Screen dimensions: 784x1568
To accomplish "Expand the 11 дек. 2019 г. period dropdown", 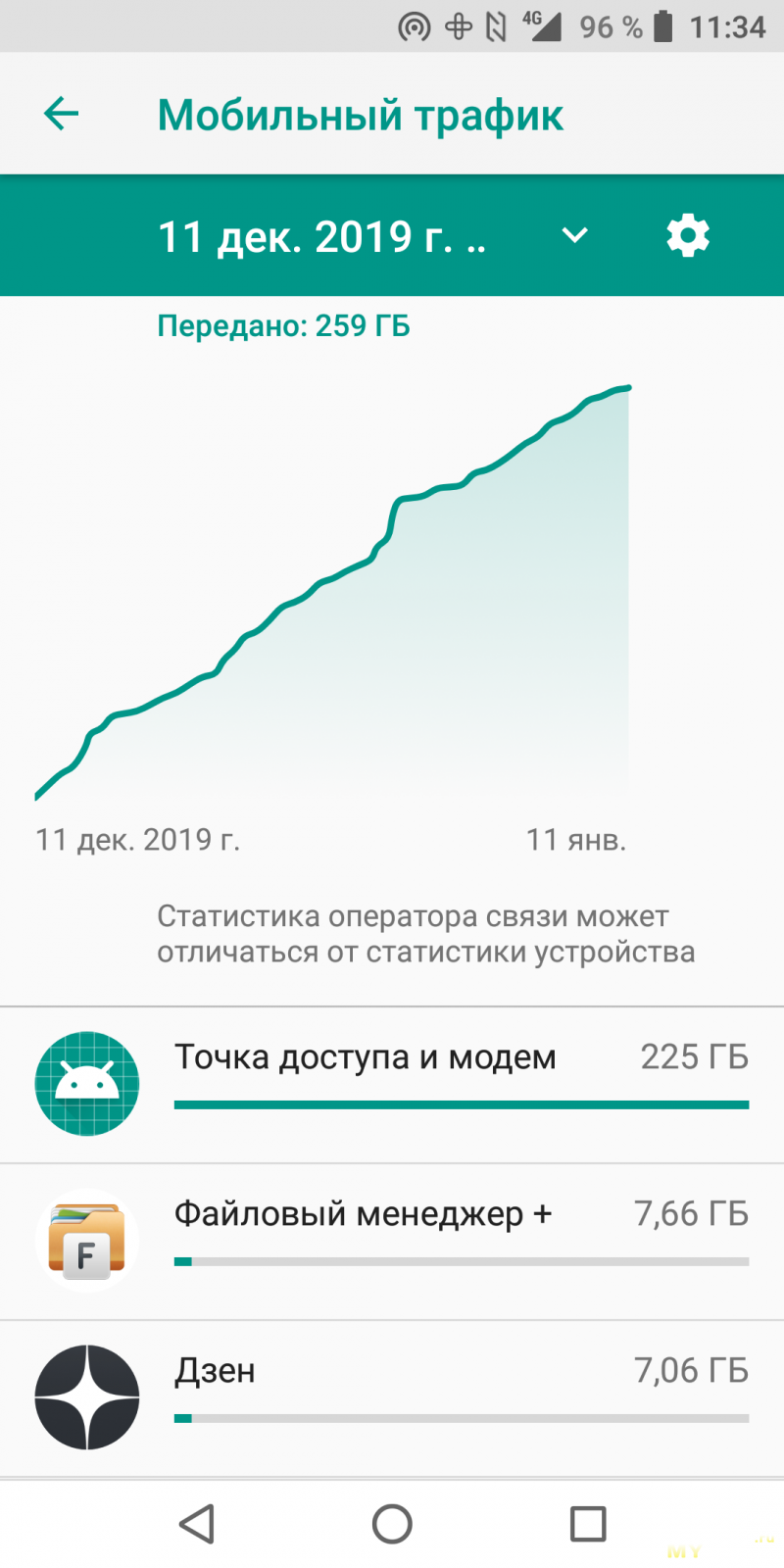I will (574, 235).
